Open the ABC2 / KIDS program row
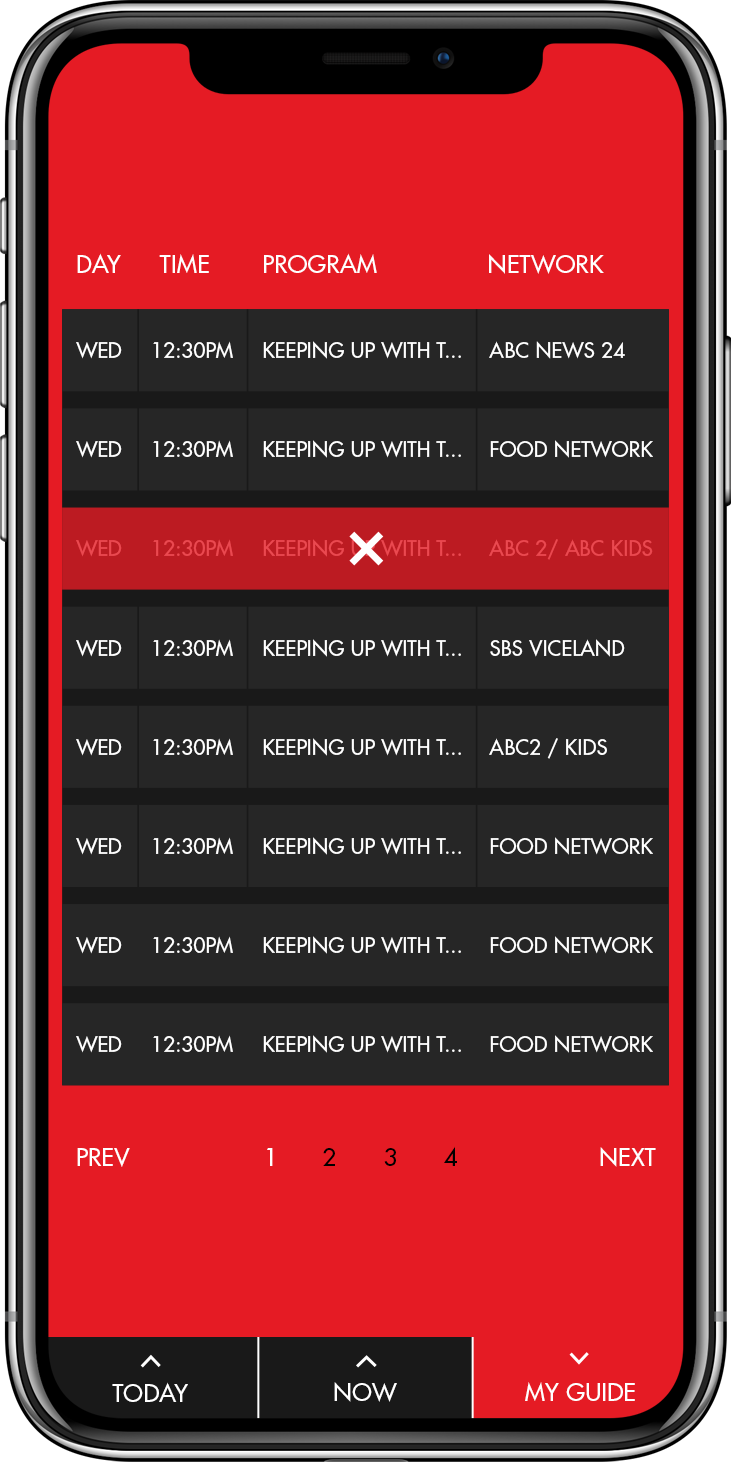This screenshot has height=1462, width=731. pos(365,747)
